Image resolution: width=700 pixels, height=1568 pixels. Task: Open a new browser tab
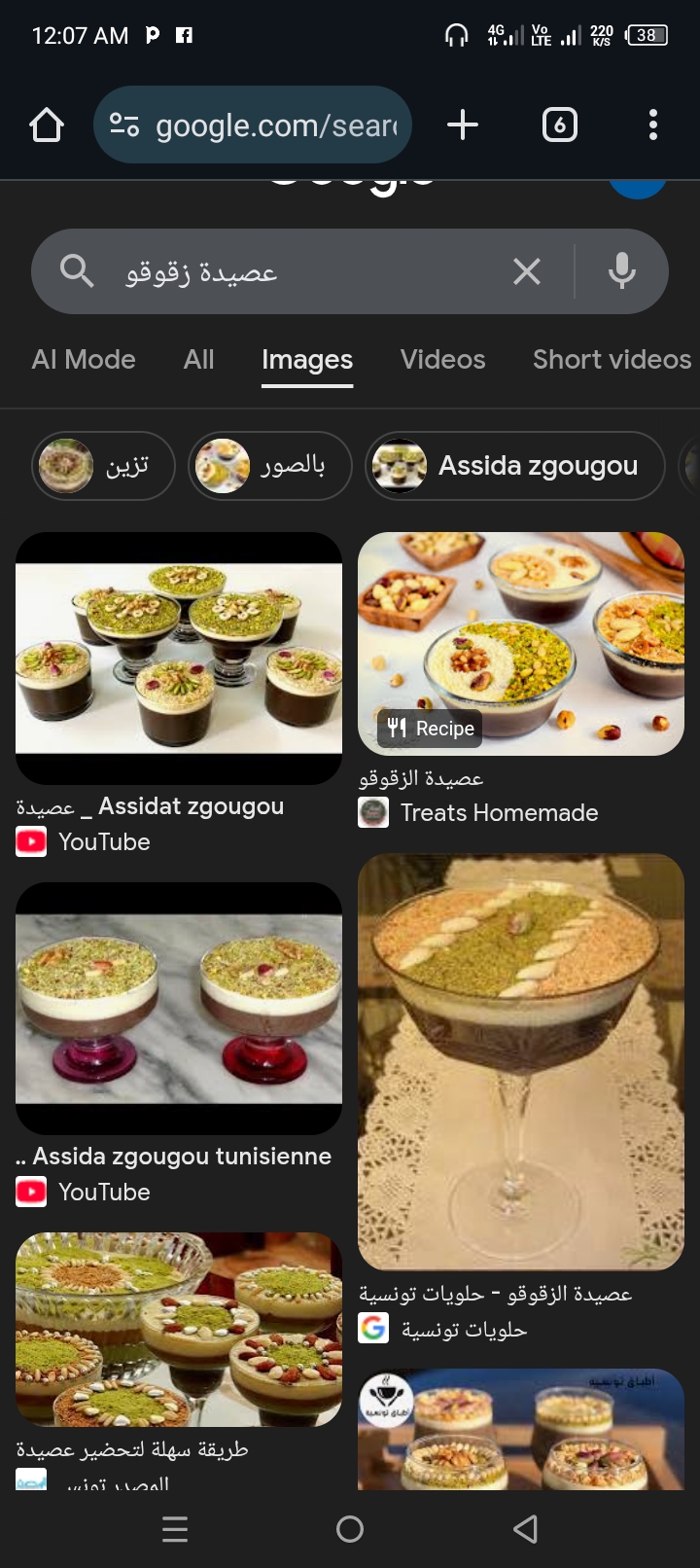(x=463, y=125)
